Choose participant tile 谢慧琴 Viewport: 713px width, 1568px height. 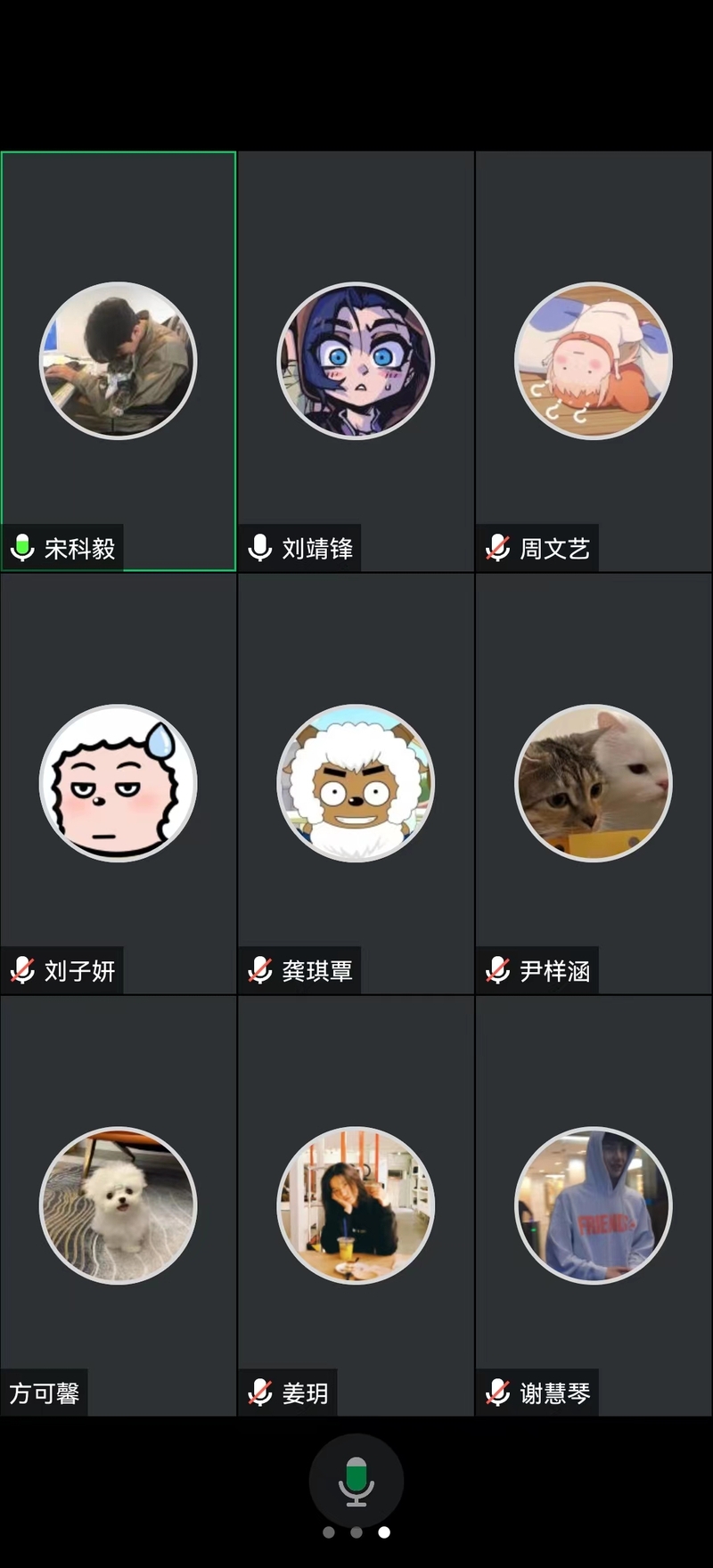click(x=594, y=1205)
